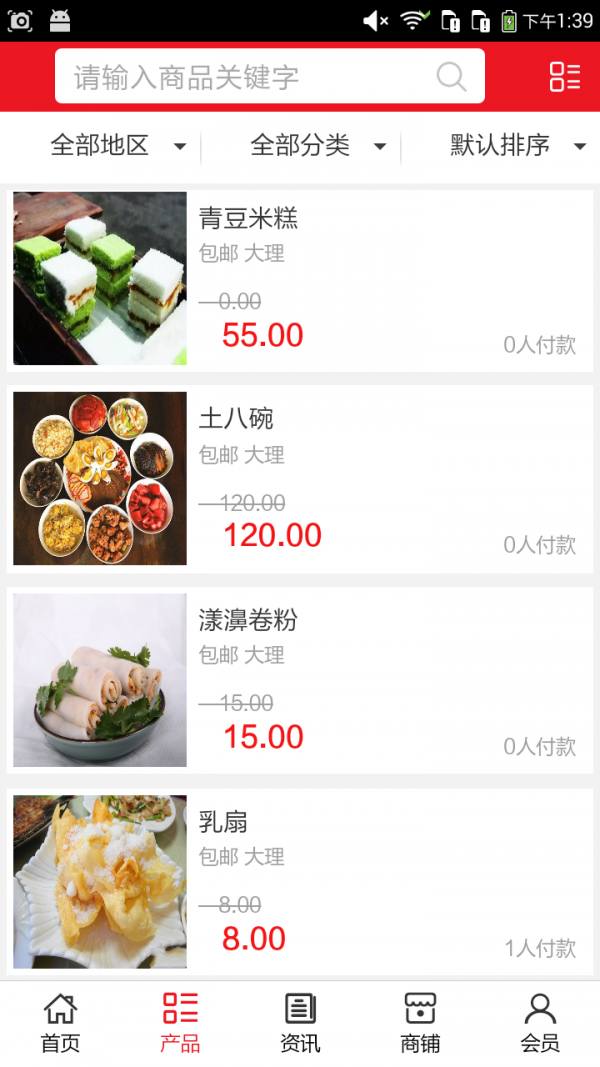Tap the product keyword search field
The width and height of the screenshot is (600, 1067).
click(x=250, y=77)
